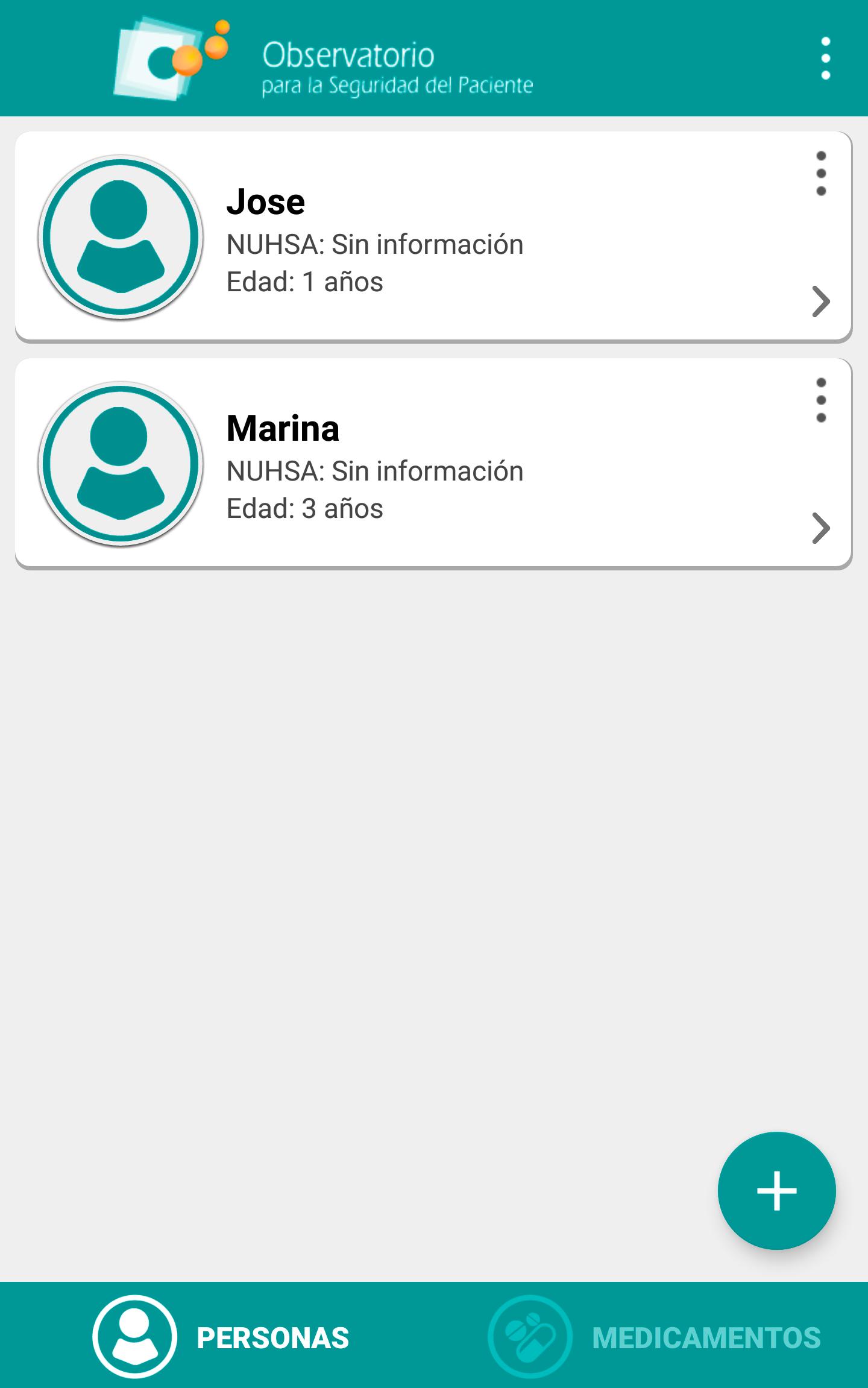Image resolution: width=868 pixels, height=1388 pixels.
Task: Open the options menu on Marina's card
Action: tap(820, 400)
